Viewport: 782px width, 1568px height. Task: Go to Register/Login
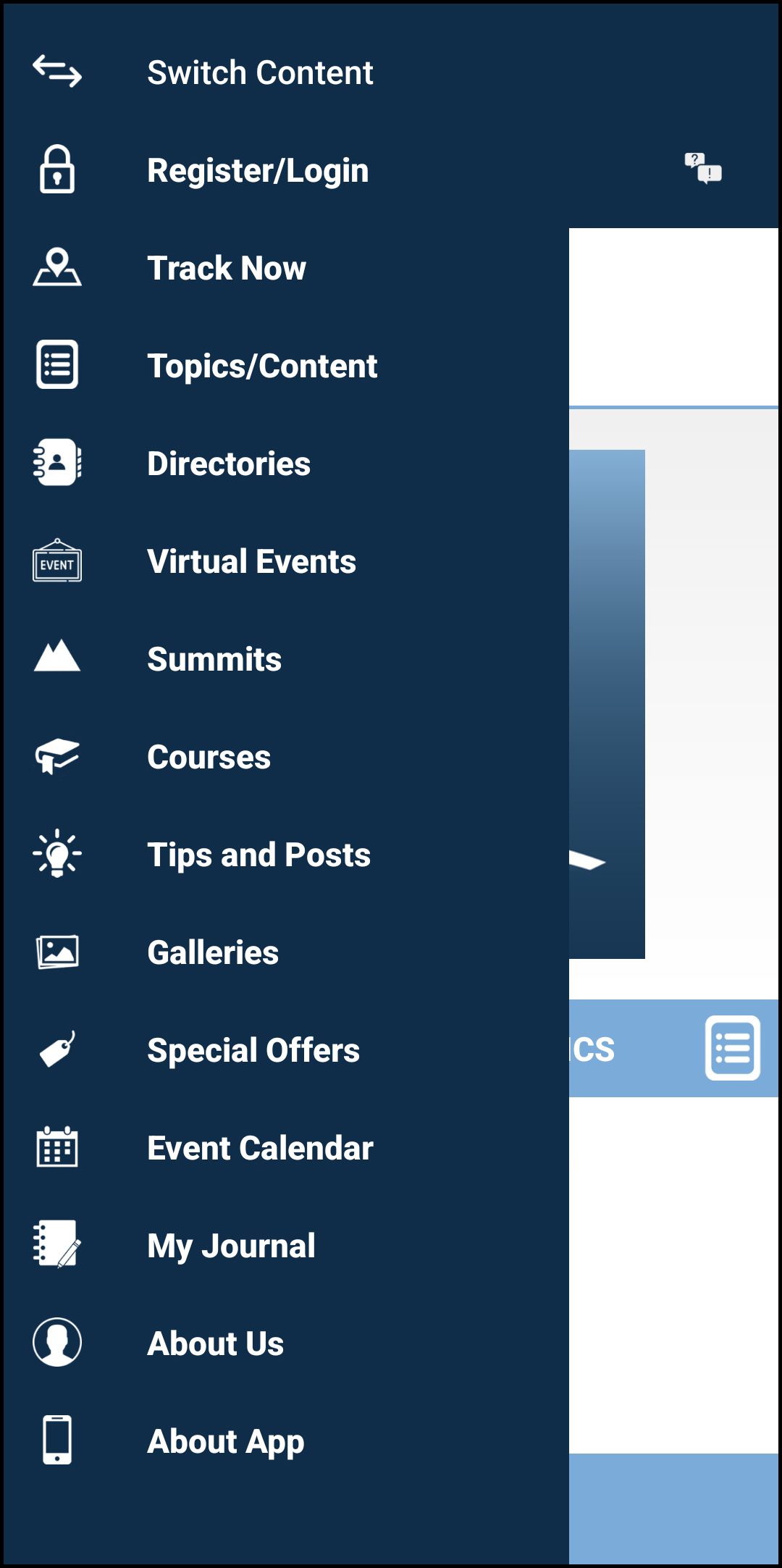(x=258, y=171)
